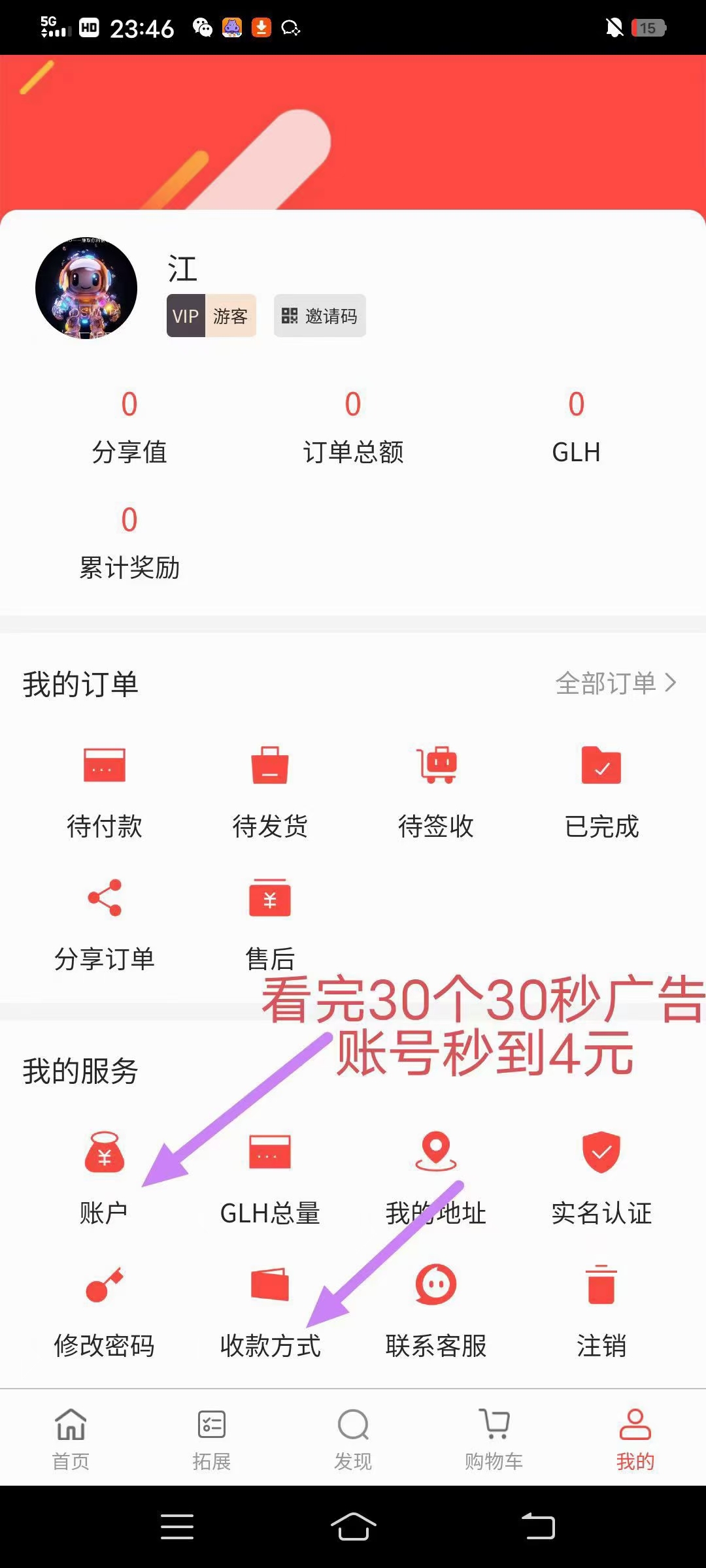Open 待发货 awaiting shipment orders
Viewport: 706px width, 1568px height.
pos(270,791)
